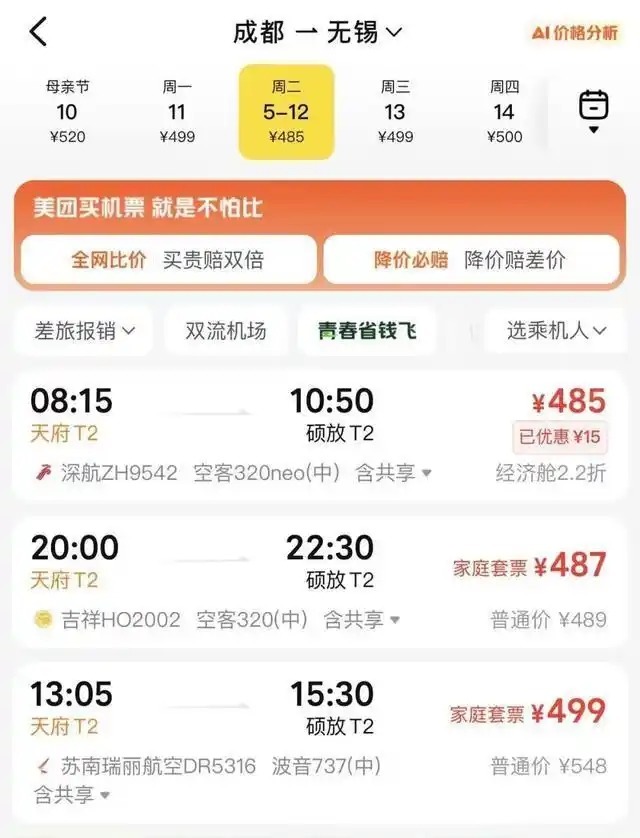This screenshot has height=838, width=640.
Task: Open the 20:00 吉祥HO2002 flight
Action: [319, 583]
